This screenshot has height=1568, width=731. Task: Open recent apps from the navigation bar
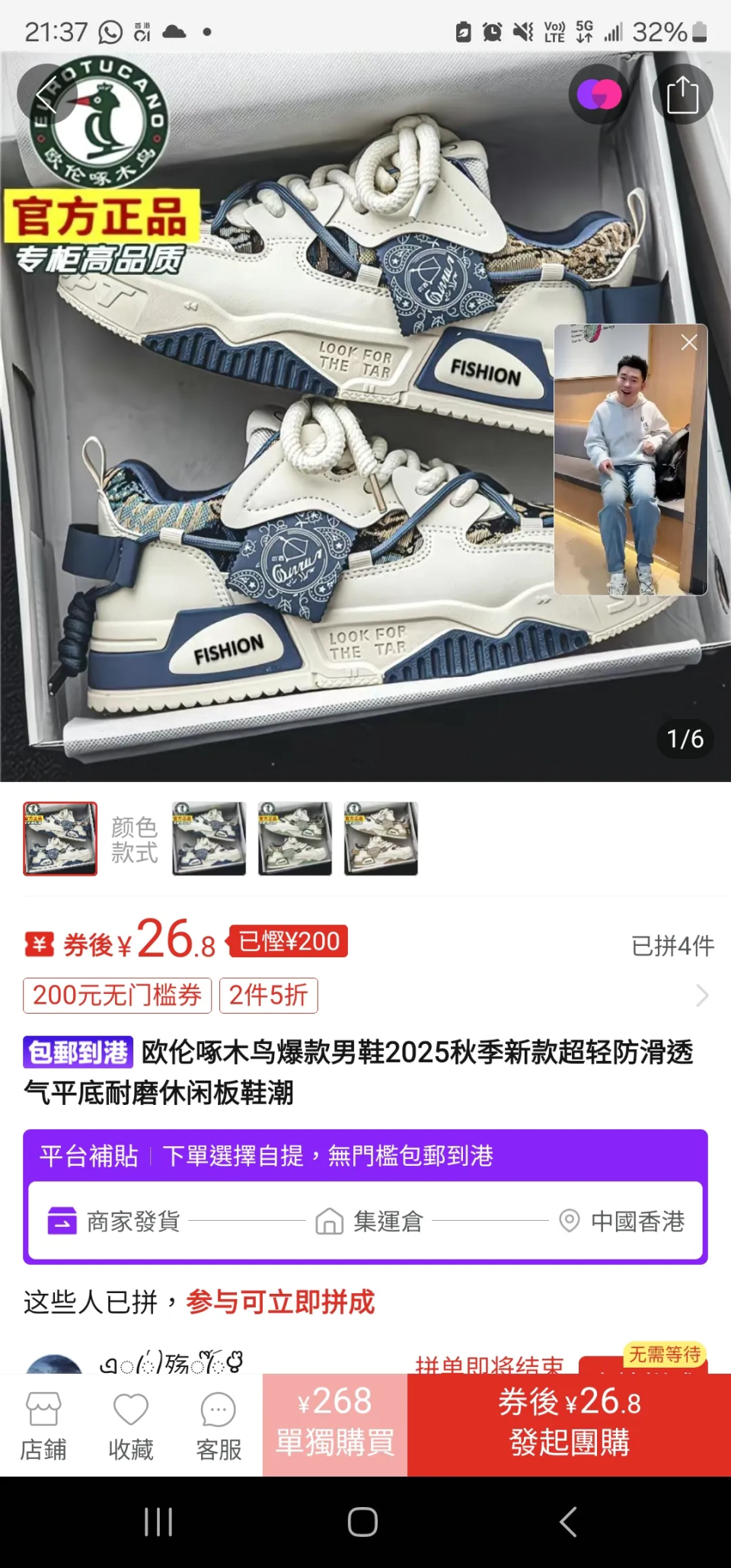pos(158,1522)
